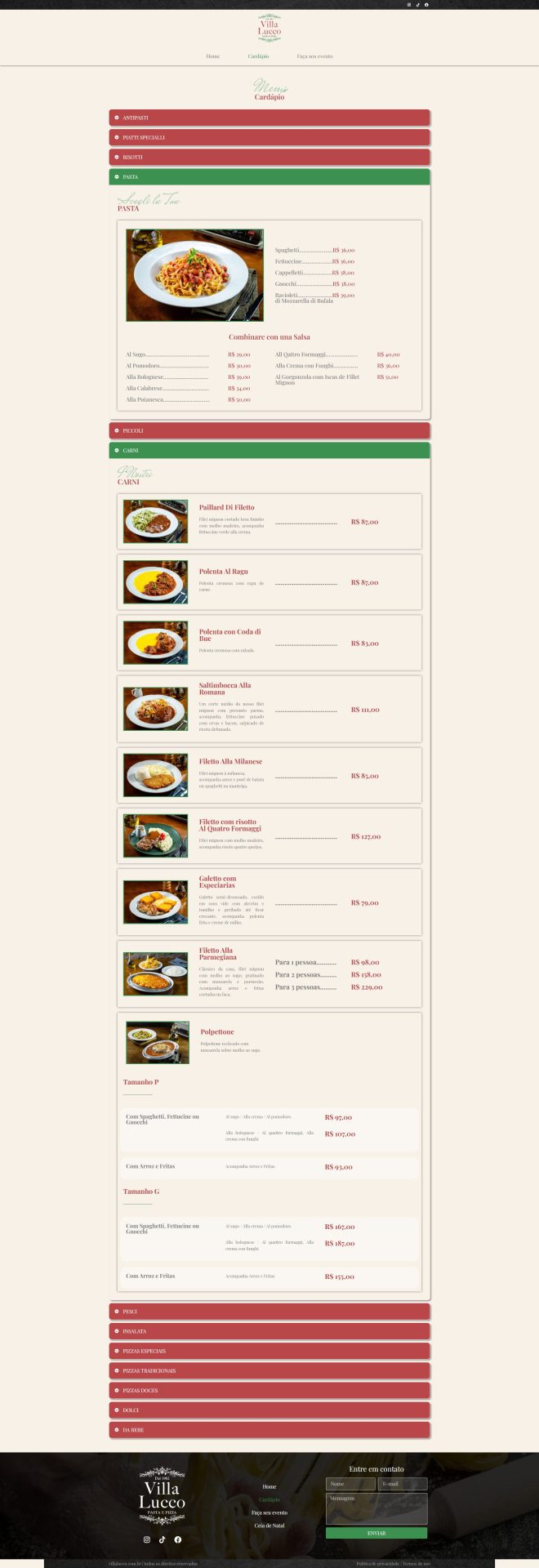The height and width of the screenshot is (1568, 539).
Task: Send the contact form with Enviar
Action: (376, 1533)
